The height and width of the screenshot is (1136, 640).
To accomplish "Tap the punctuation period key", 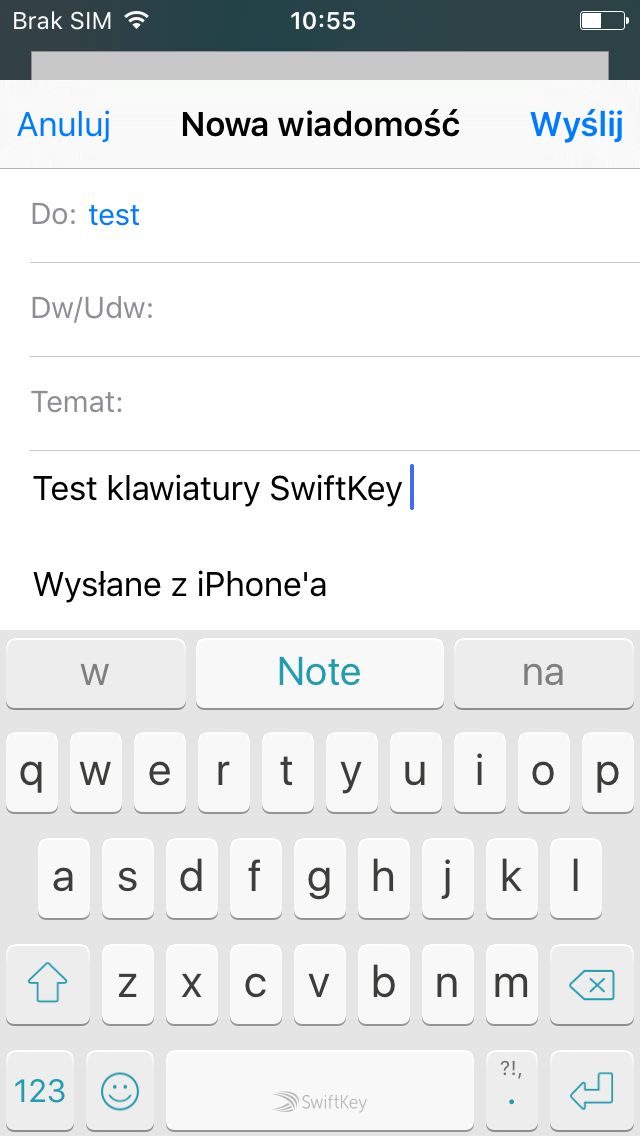I will tap(512, 1090).
